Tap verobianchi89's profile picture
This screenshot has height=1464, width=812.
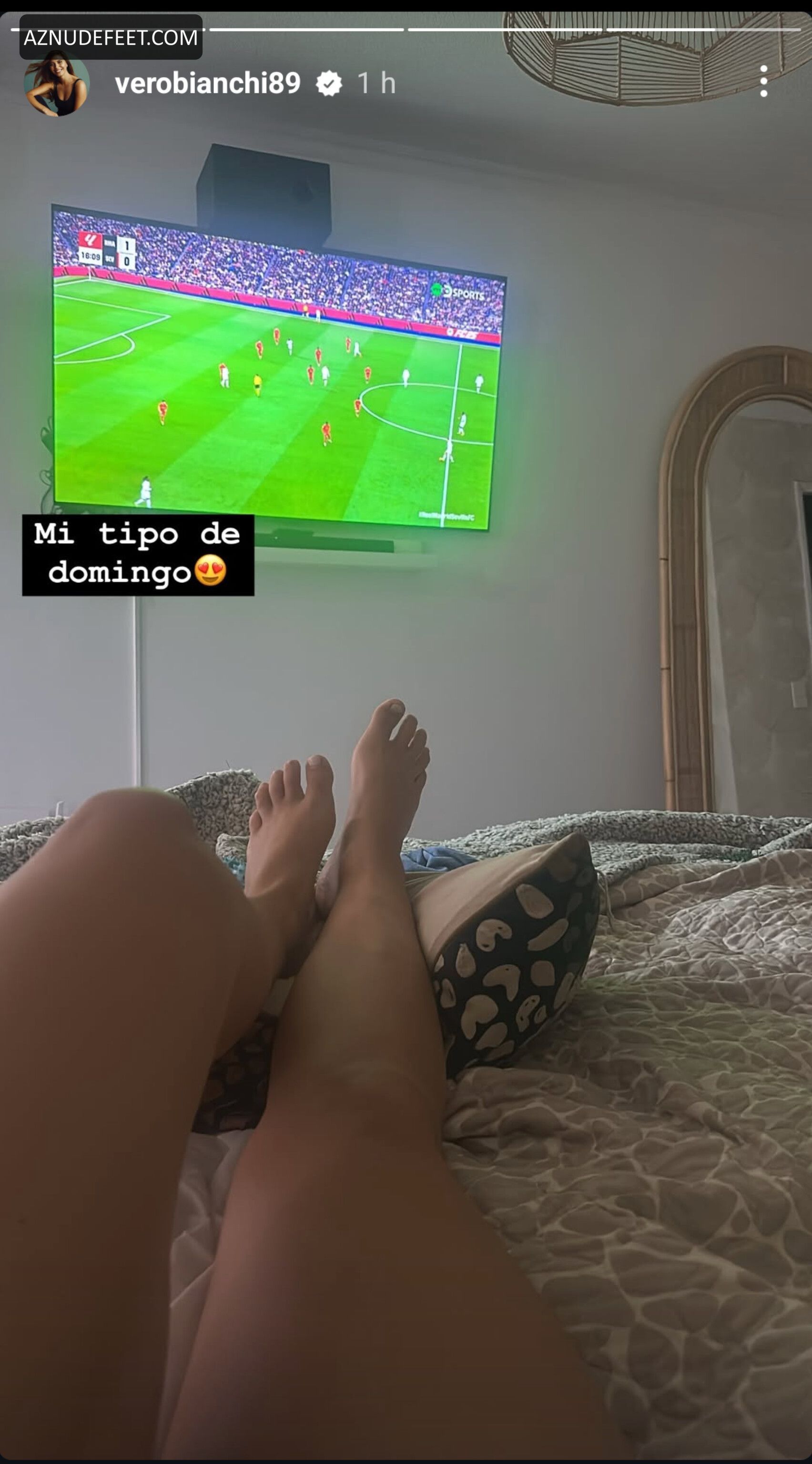point(57,83)
